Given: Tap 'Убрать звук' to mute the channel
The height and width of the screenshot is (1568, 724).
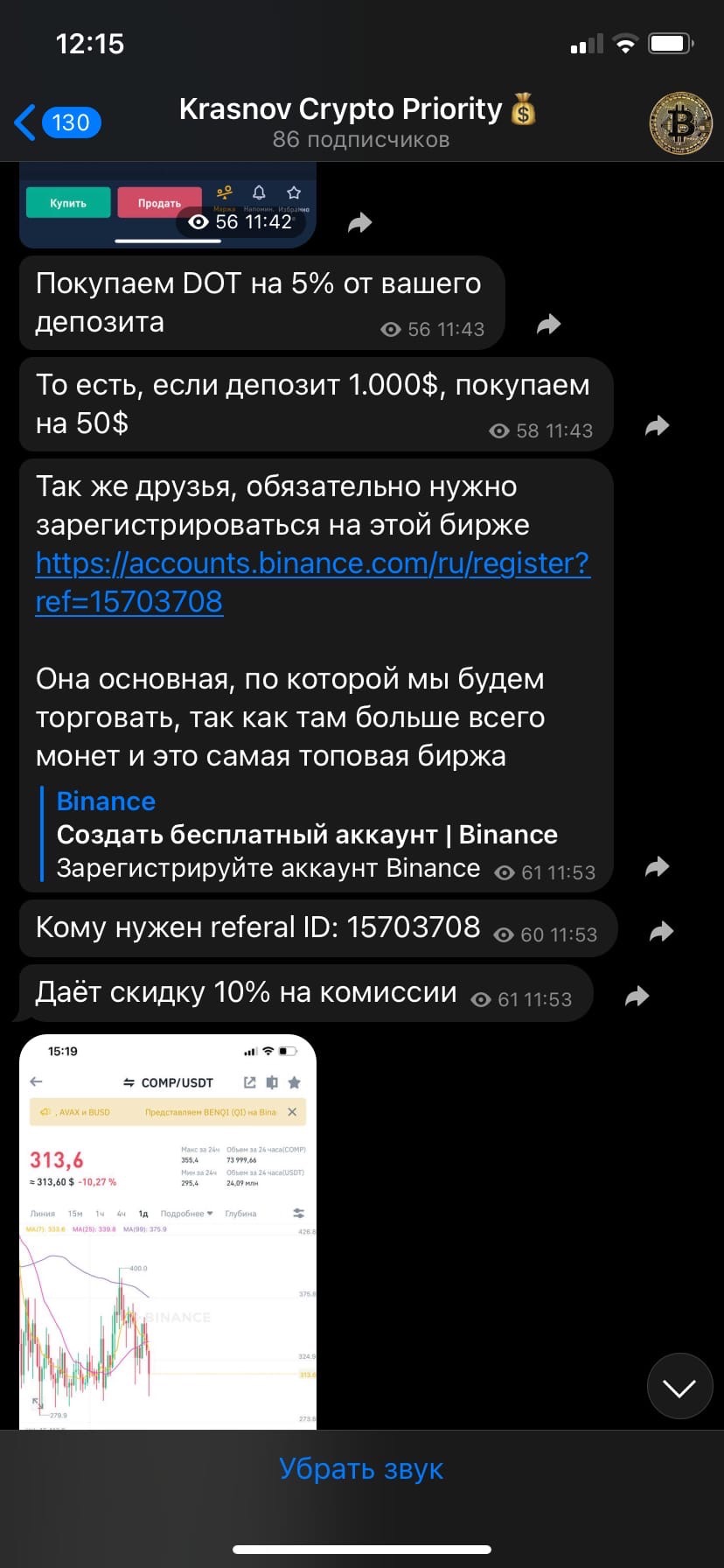Looking at the screenshot, I should pos(361,1469).
